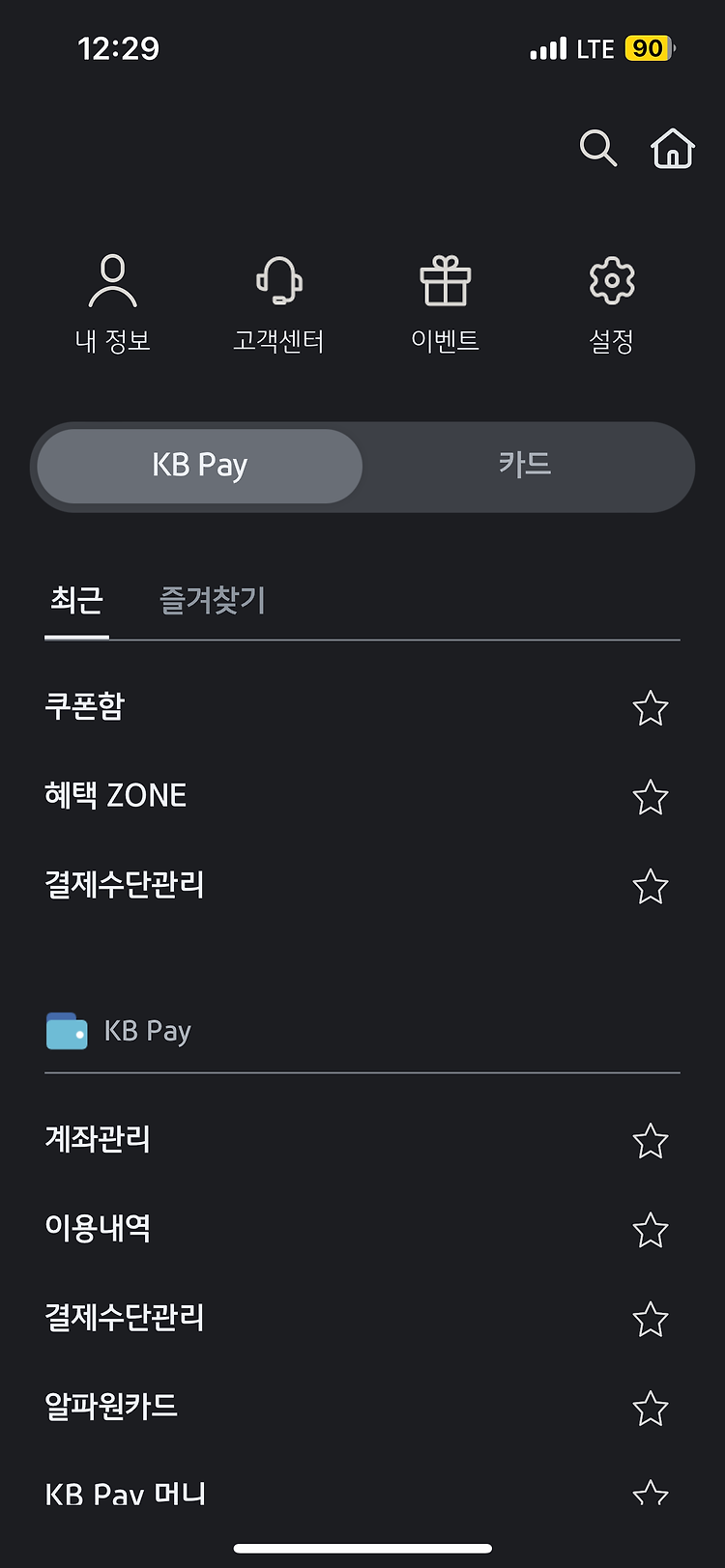Image resolution: width=725 pixels, height=1568 pixels.
Task: Switch to the 즐겨찾기 tab
Action: tap(212, 600)
